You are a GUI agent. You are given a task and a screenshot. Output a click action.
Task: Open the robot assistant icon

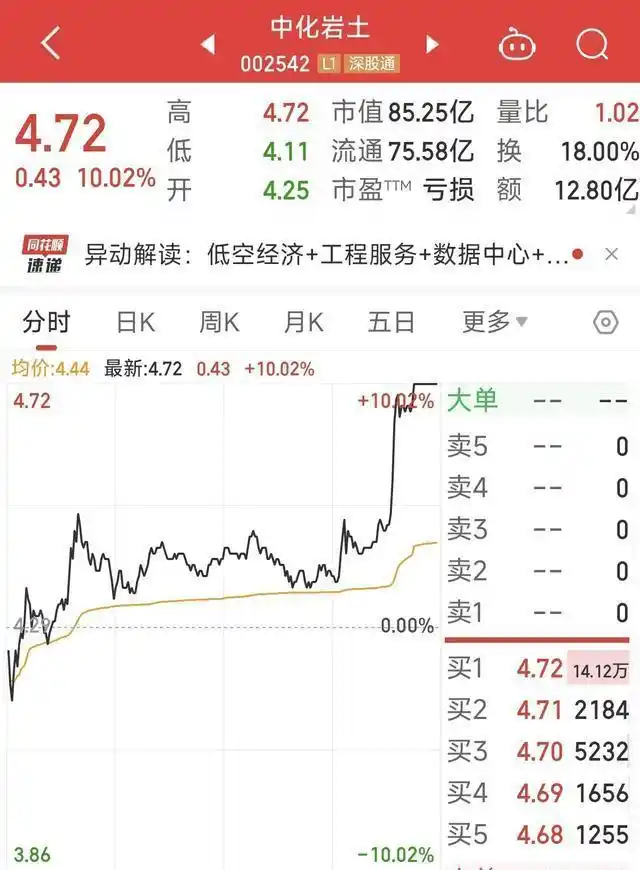pos(517,45)
